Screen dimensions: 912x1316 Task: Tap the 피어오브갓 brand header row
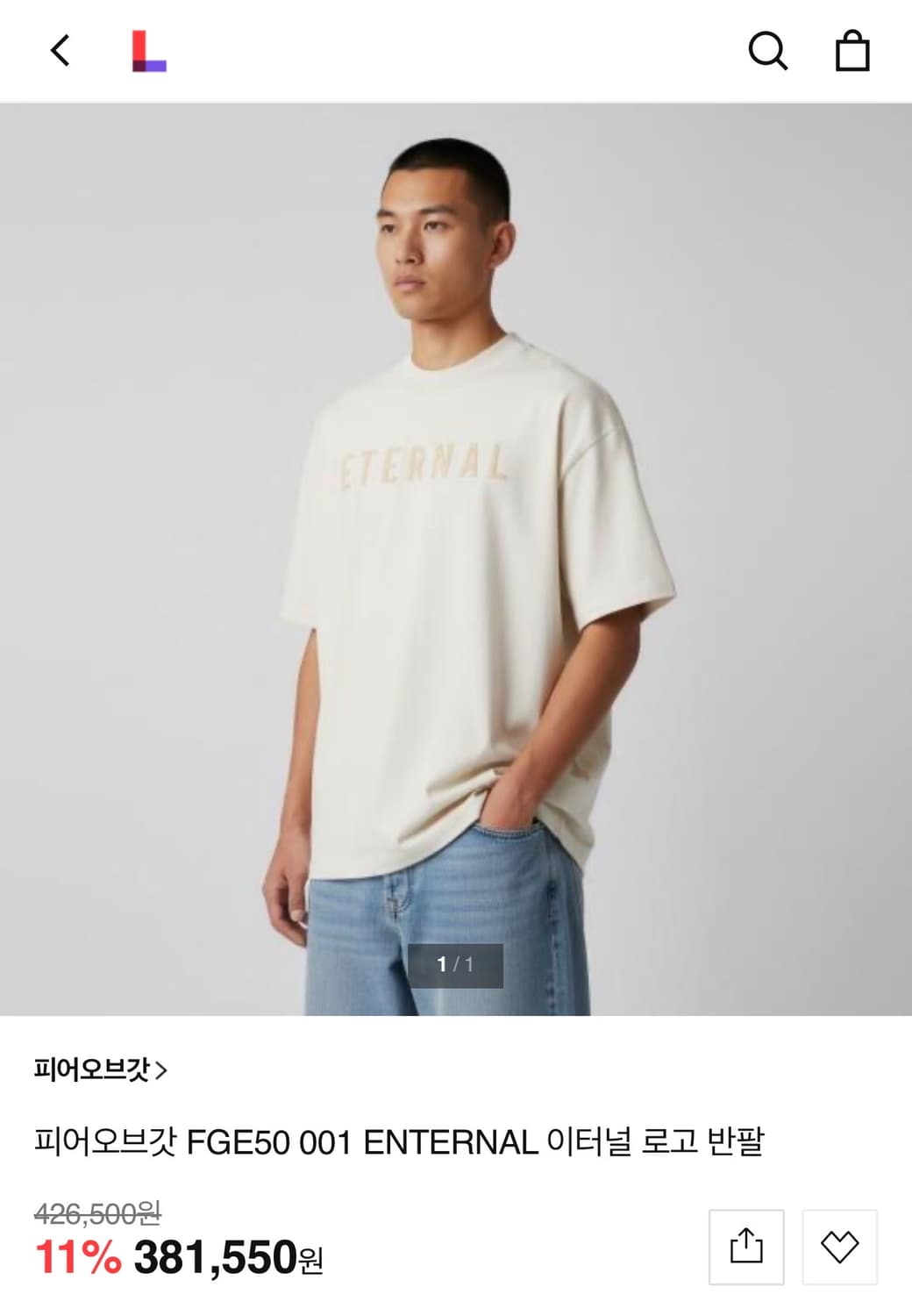pyautogui.click(x=96, y=1069)
